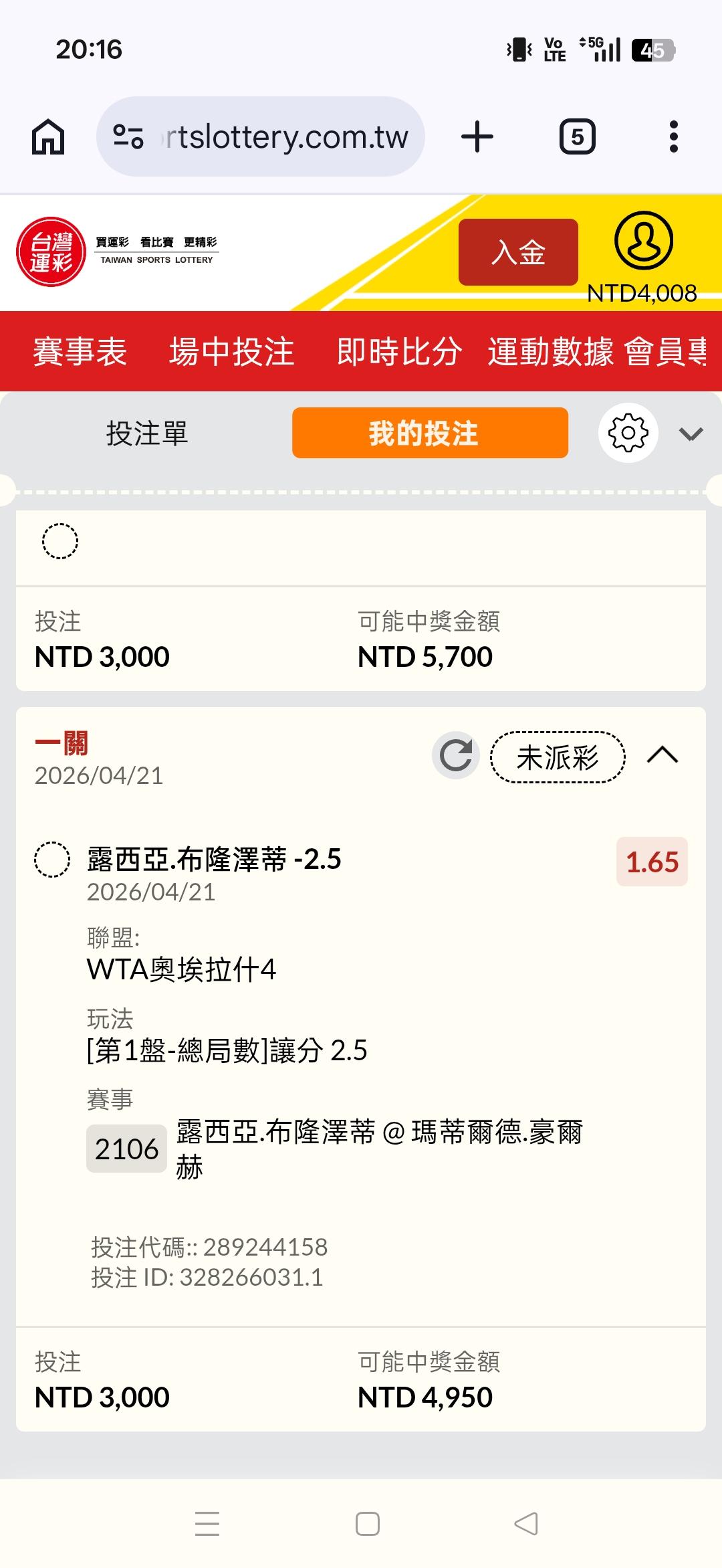This screenshot has height=1568, width=722.
Task: Tap the 未派彩 status chip
Action: tap(558, 757)
